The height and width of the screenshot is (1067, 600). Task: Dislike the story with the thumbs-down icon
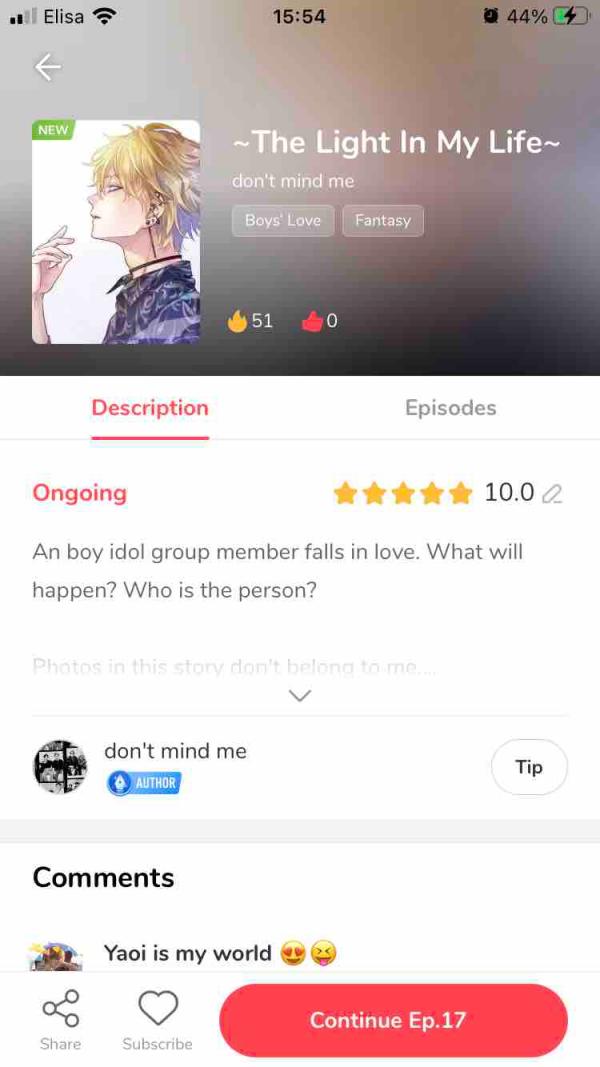click(312, 321)
